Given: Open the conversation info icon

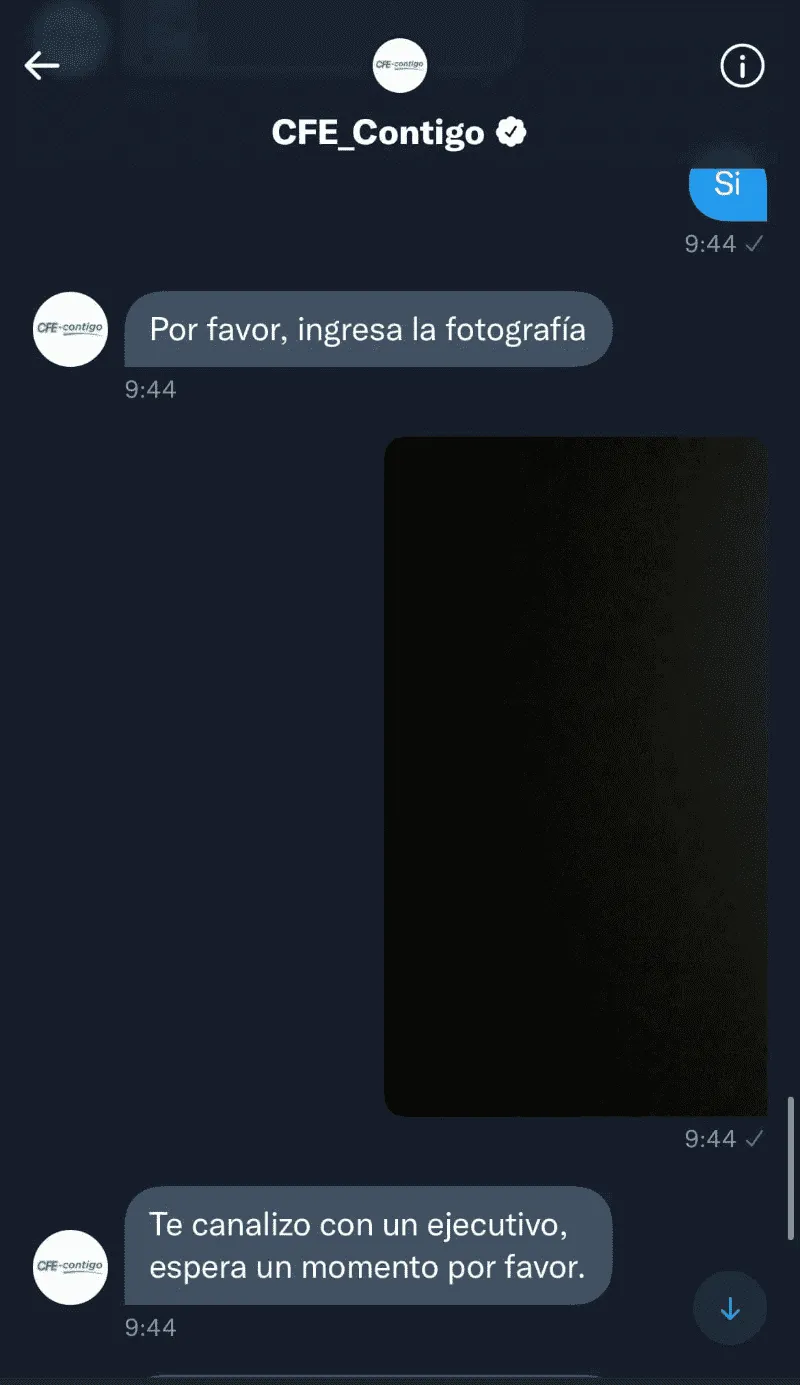Looking at the screenshot, I should pyautogui.click(x=742, y=67).
